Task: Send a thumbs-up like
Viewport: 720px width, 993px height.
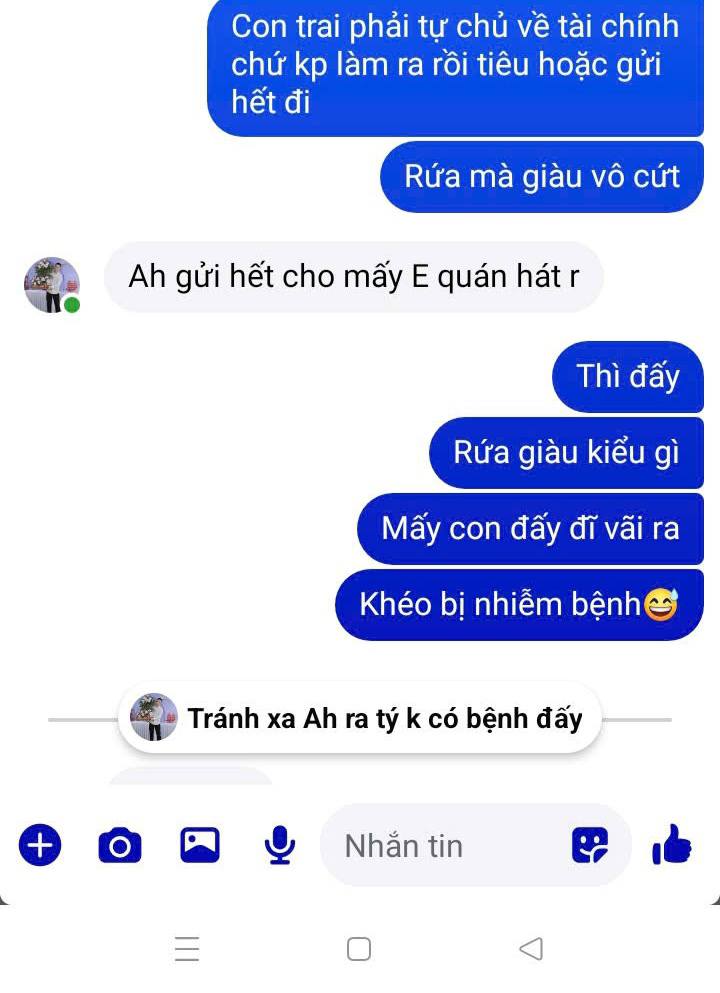Action: (x=672, y=846)
